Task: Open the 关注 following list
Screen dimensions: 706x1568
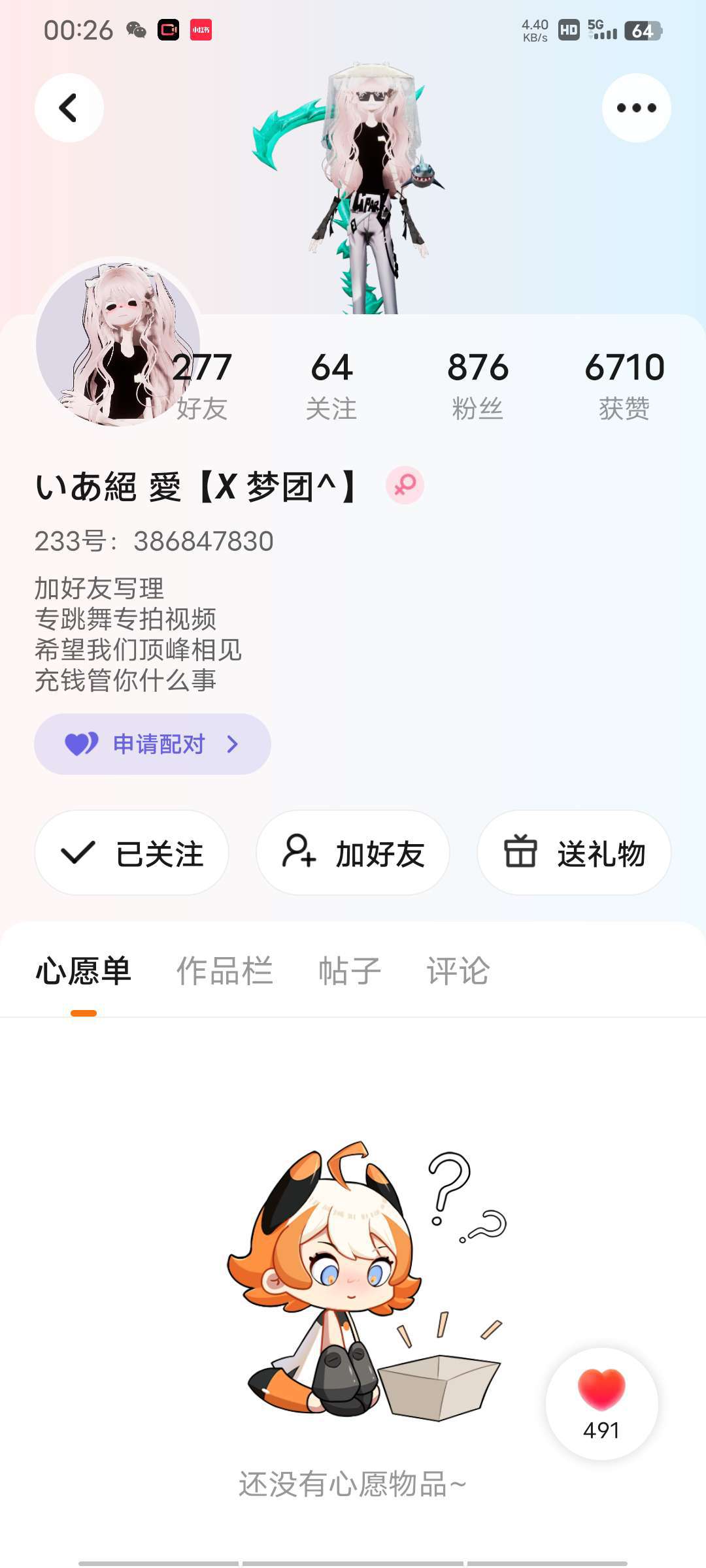Action: pos(331,385)
